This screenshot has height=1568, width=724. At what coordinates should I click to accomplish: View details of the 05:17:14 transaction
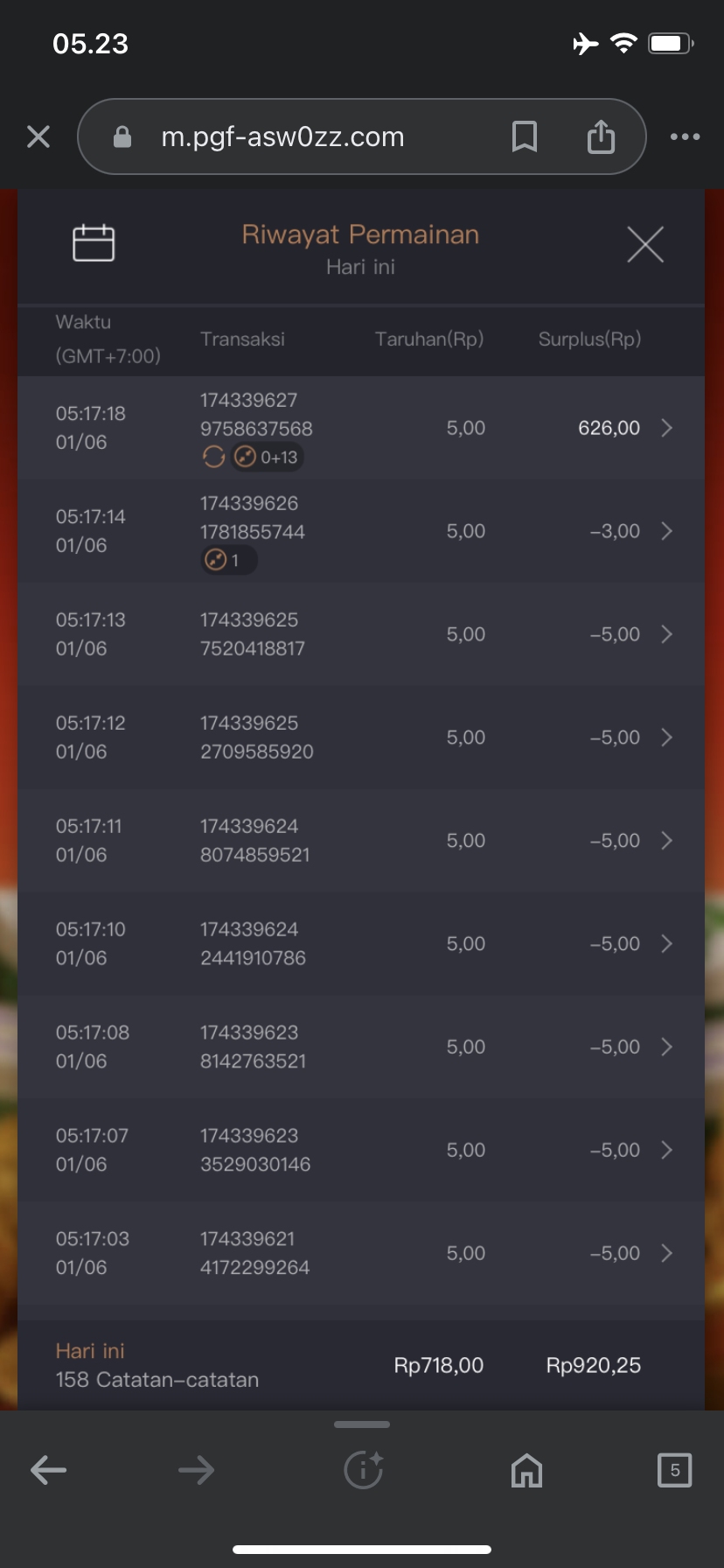click(x=361, y=531)
